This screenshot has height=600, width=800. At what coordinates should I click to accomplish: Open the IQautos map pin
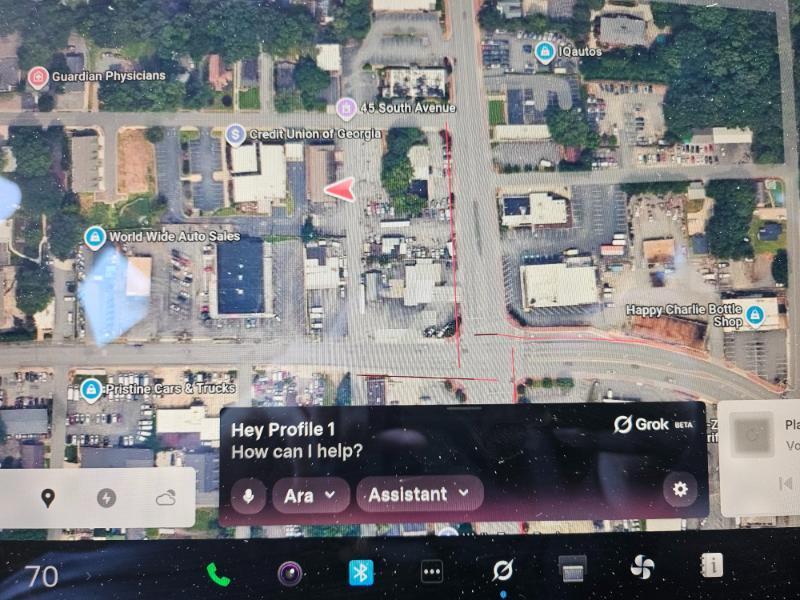pos(545,52)
